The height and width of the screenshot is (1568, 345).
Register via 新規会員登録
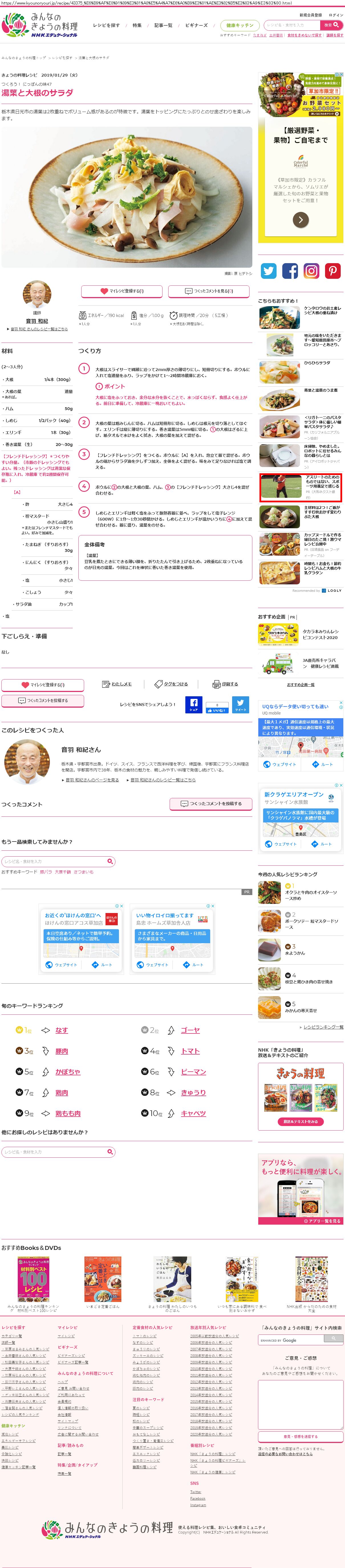point(311,15)
